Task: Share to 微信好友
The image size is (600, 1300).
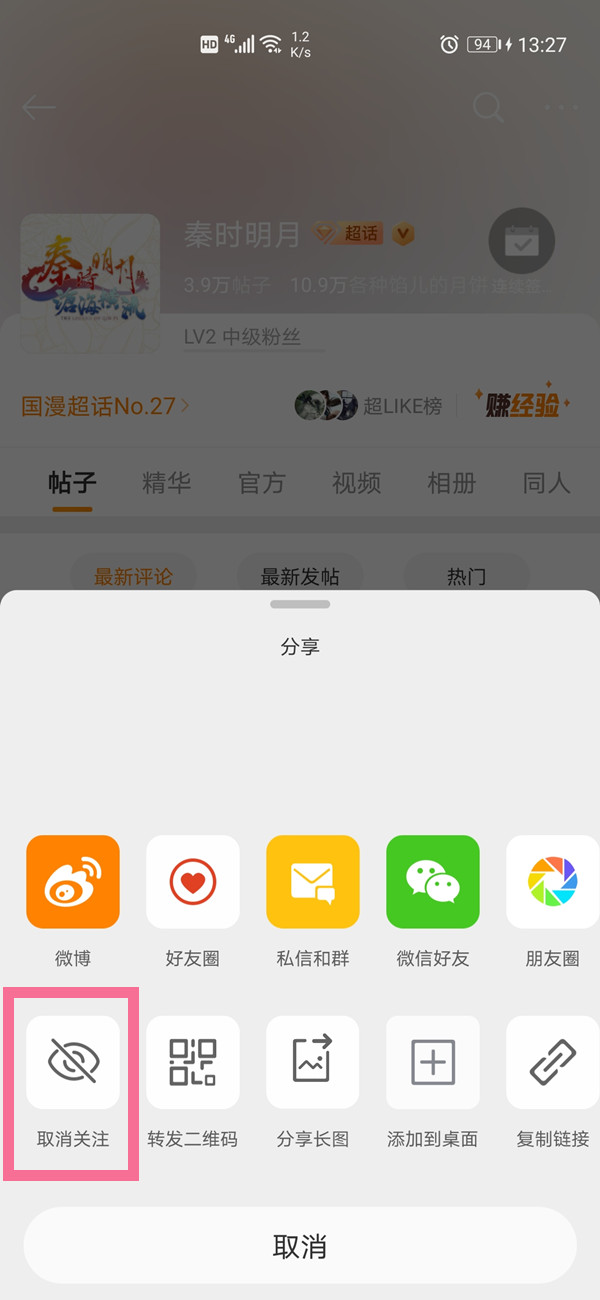Action: pyautogui.click(x=433, y=882)
